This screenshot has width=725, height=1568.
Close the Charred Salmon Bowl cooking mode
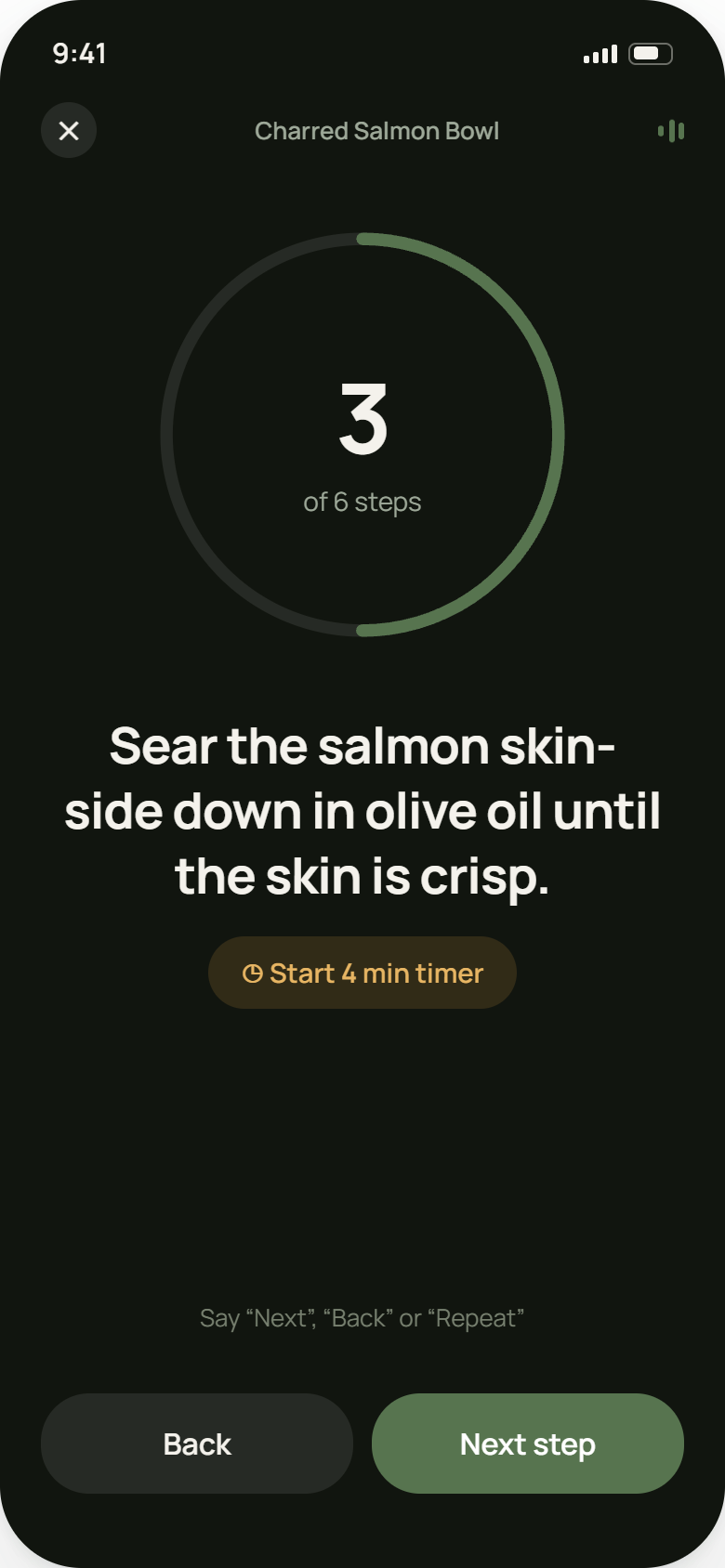click(x=69, y=130)
